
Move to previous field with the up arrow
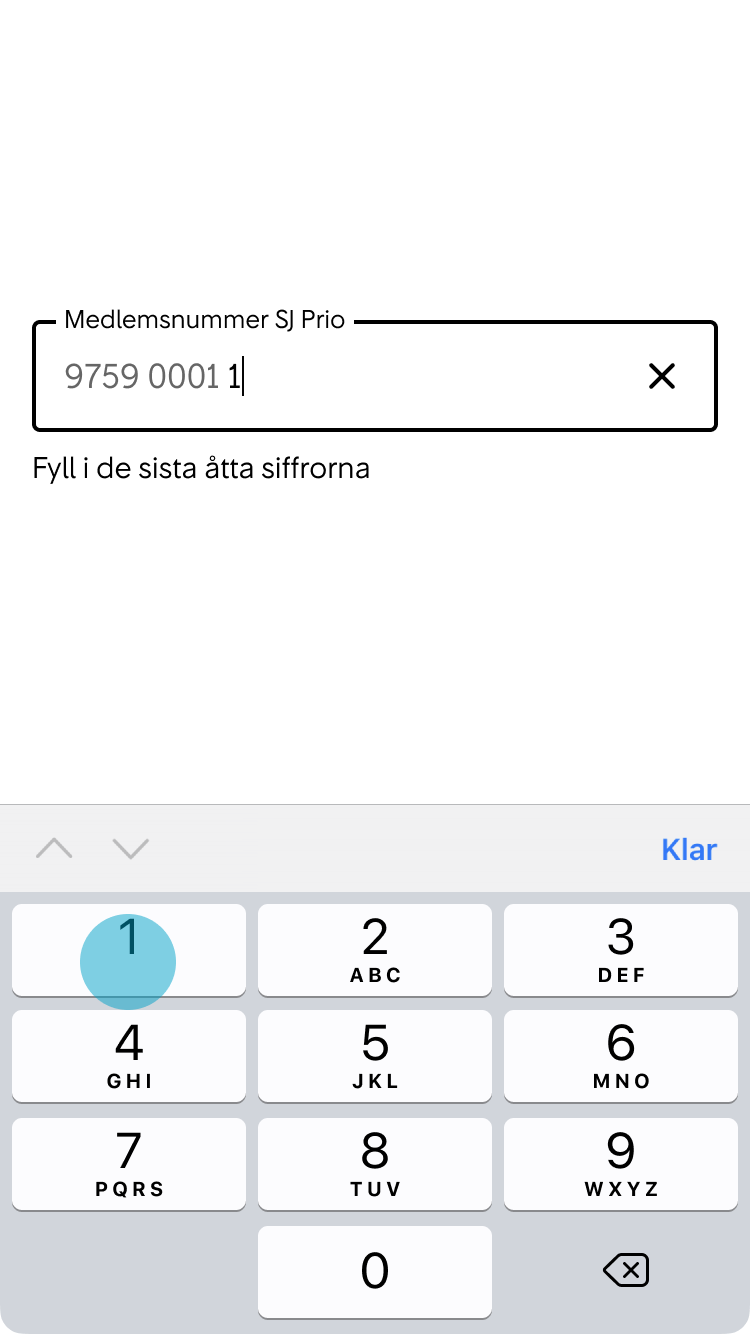(x=54, y=848)
